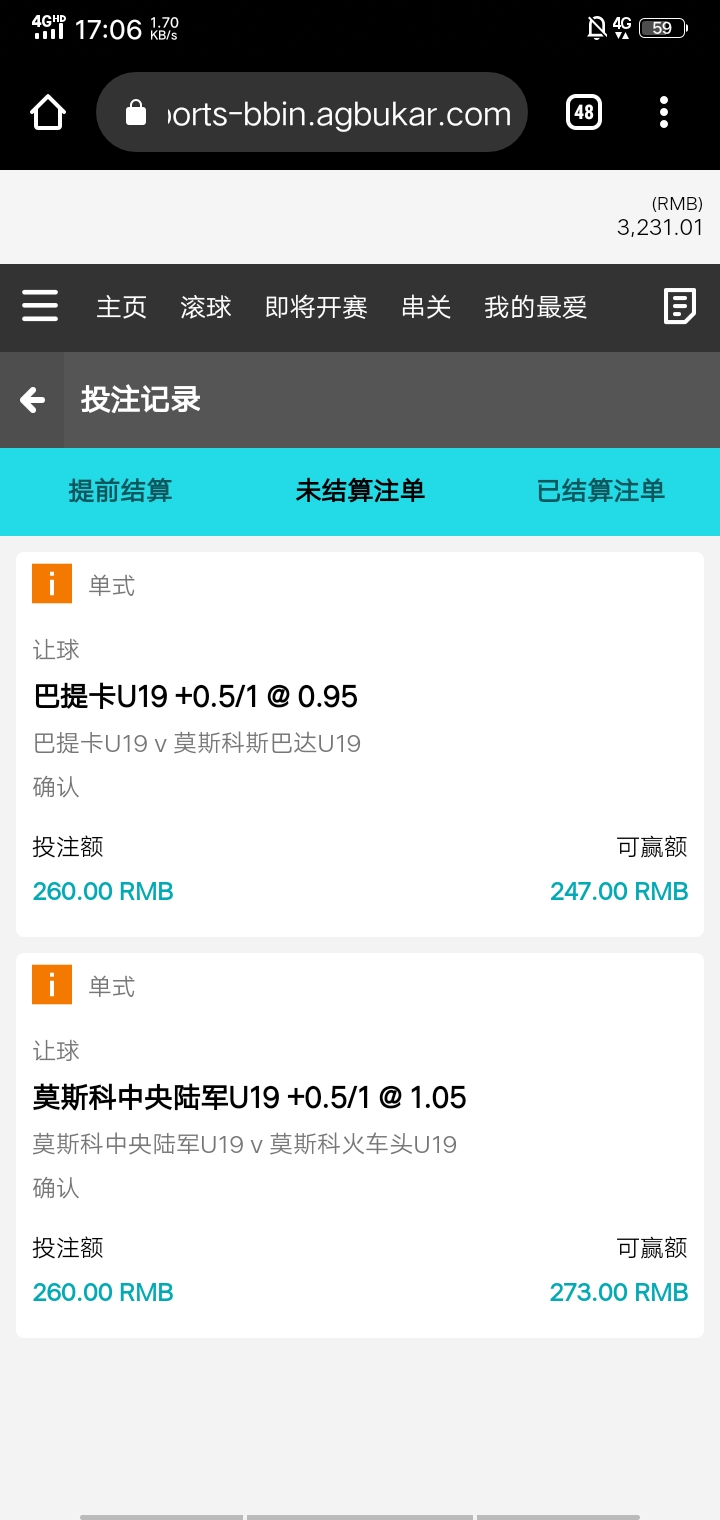Screen dimensions: 720x1520
Task: Go back from 投注记录
Action: [x=32, y=400]
